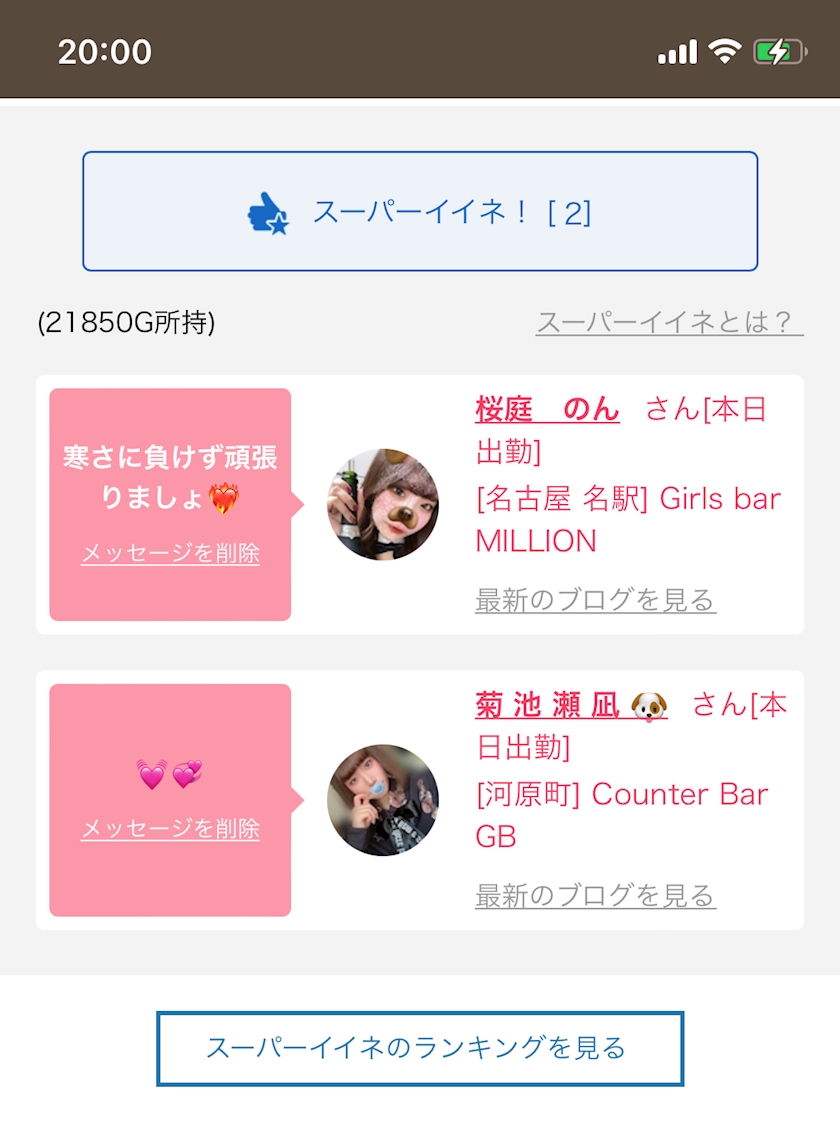Open the スーパーイイネとは？ help link
Viewport: 840px width, 1134px height.
[669, 322]
